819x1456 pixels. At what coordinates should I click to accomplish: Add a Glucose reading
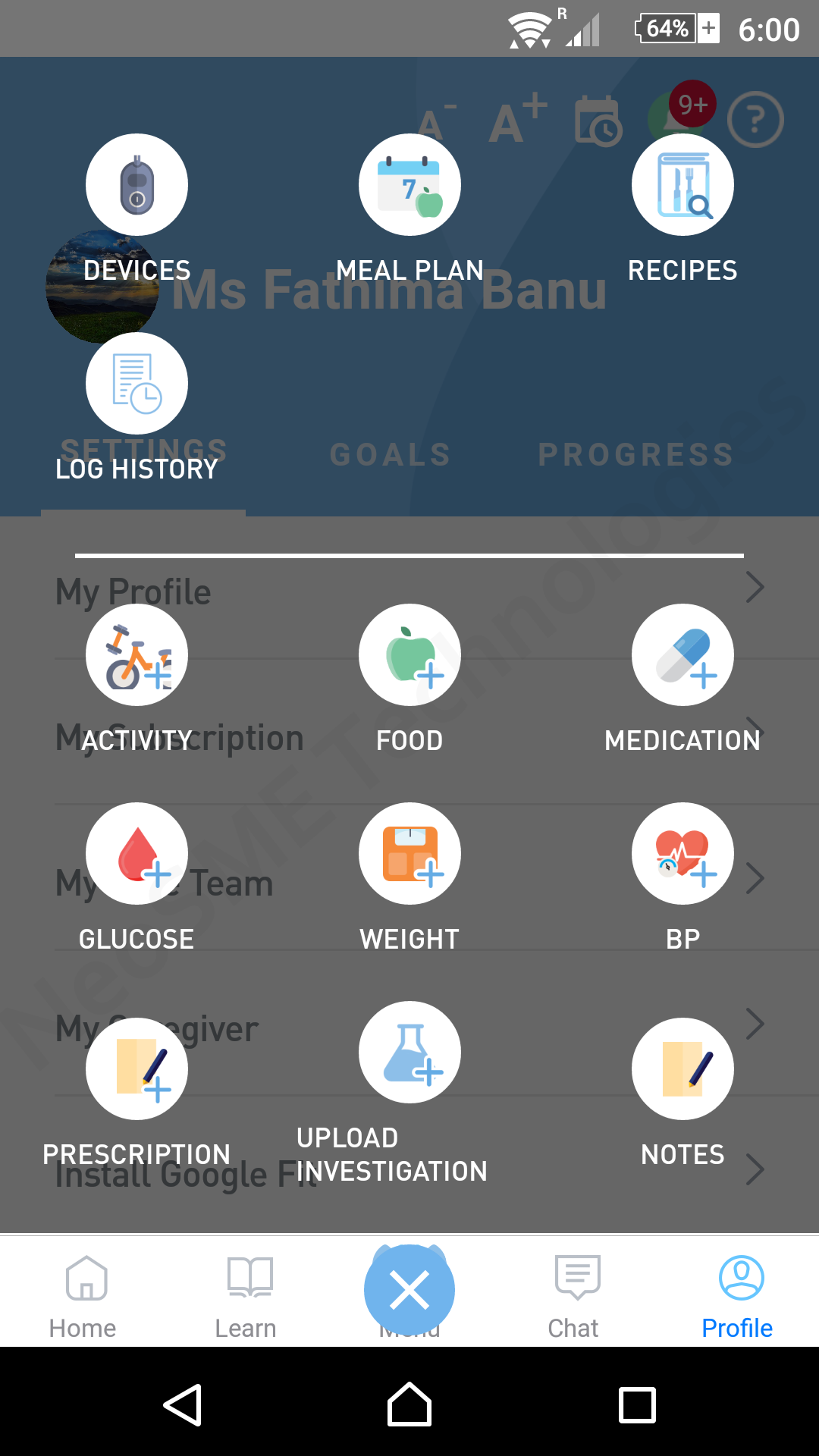click(136, 853)
